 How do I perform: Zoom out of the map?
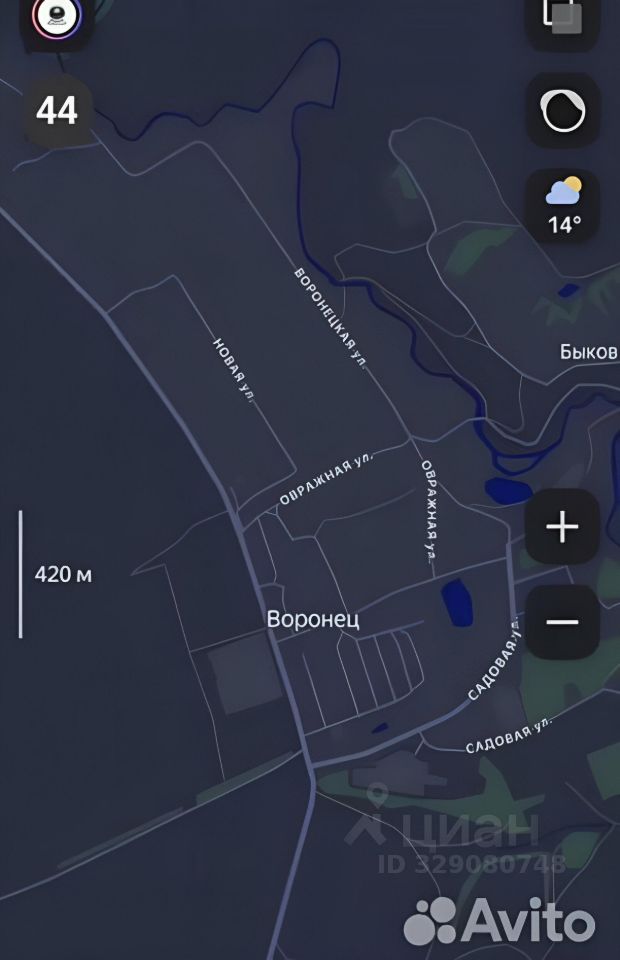pyautogui.click(x=562, y=621)
